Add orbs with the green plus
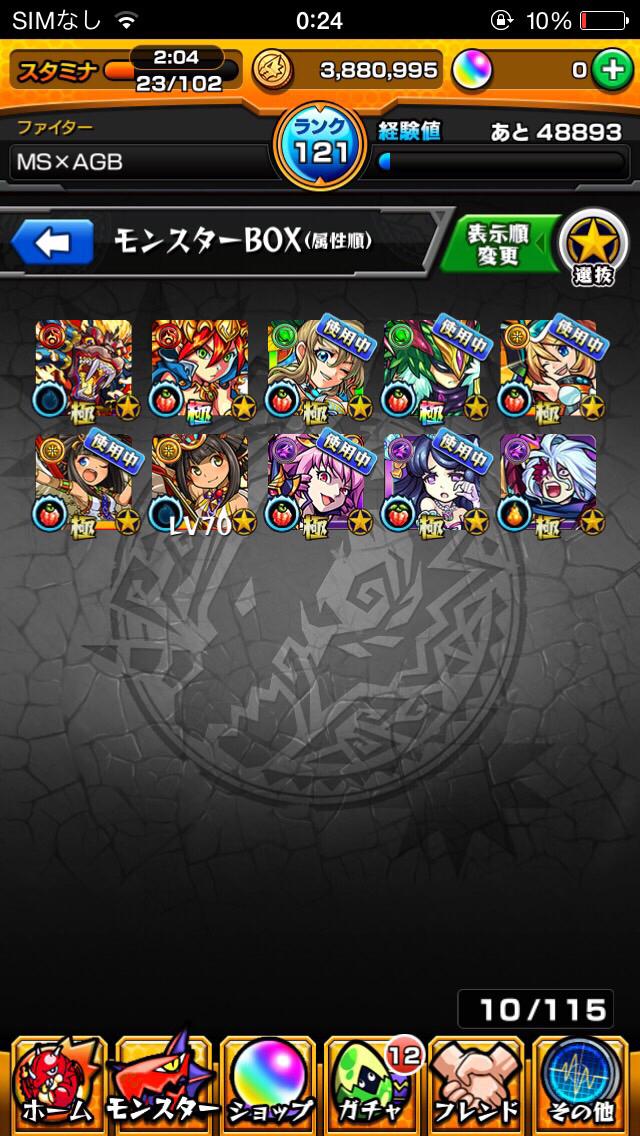This screenshot has width=640, height=1136. (609, 69)
